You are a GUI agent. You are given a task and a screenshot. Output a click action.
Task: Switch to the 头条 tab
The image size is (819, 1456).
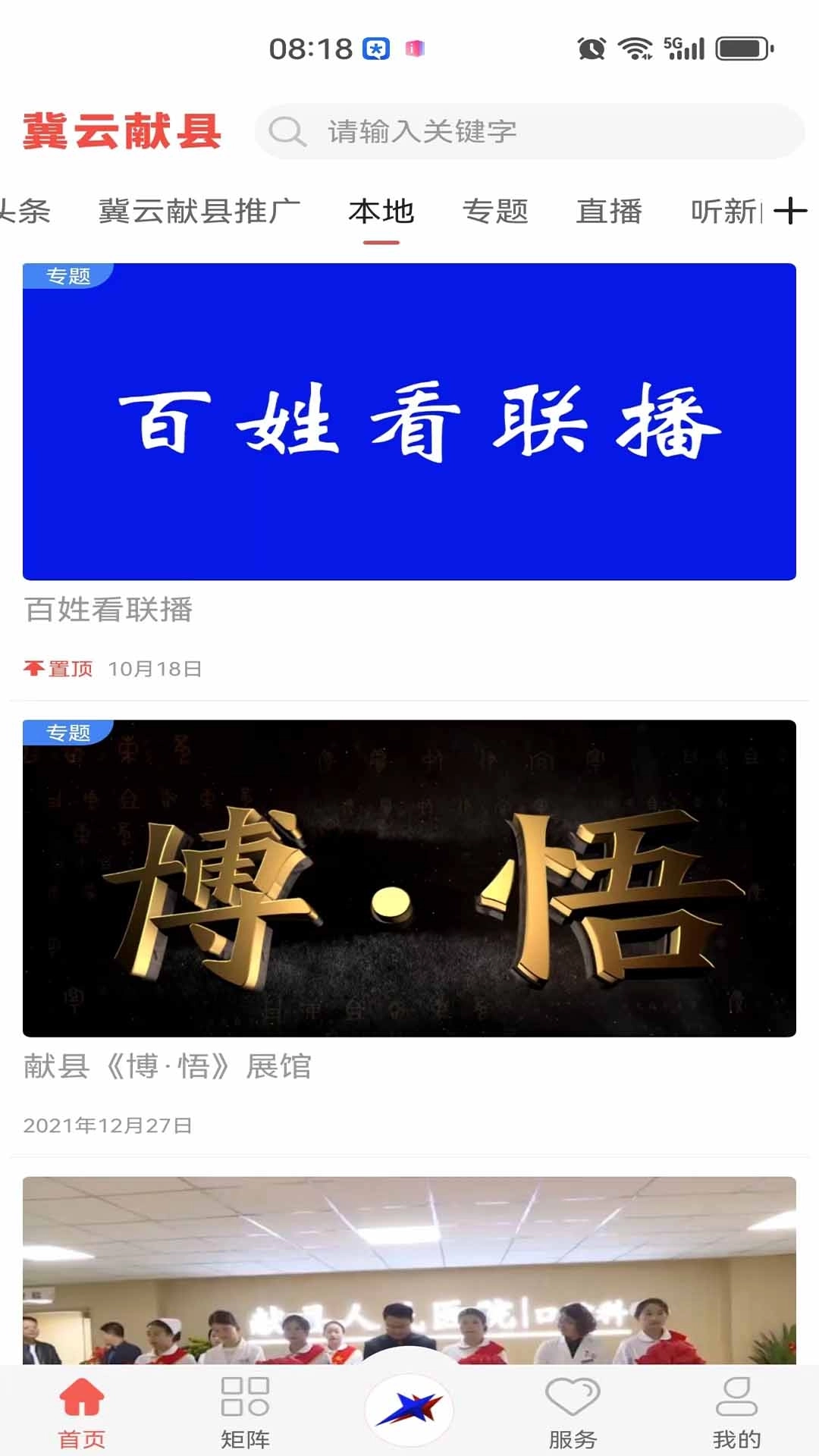25,211
